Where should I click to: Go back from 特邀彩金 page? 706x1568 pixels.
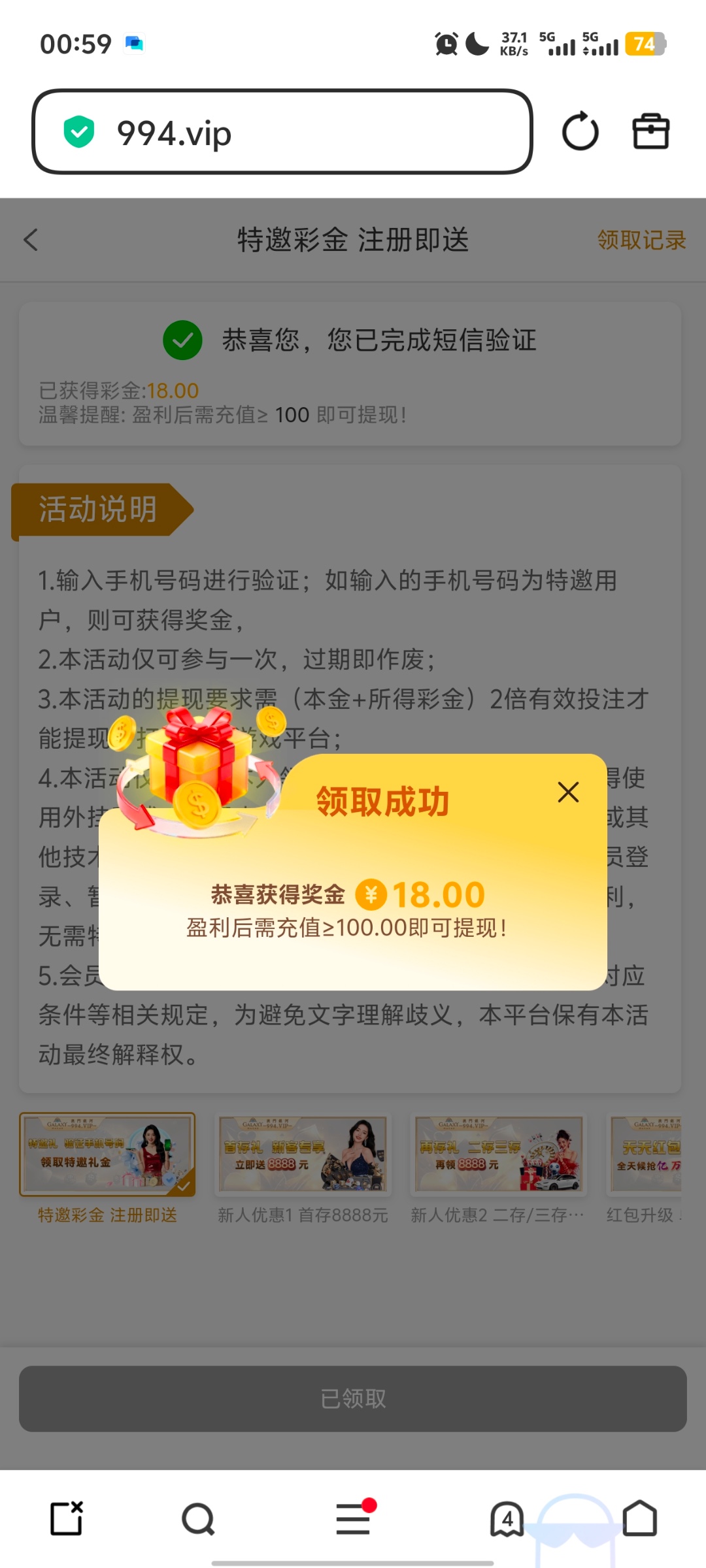pyautogui.click(x=31, y=240)
